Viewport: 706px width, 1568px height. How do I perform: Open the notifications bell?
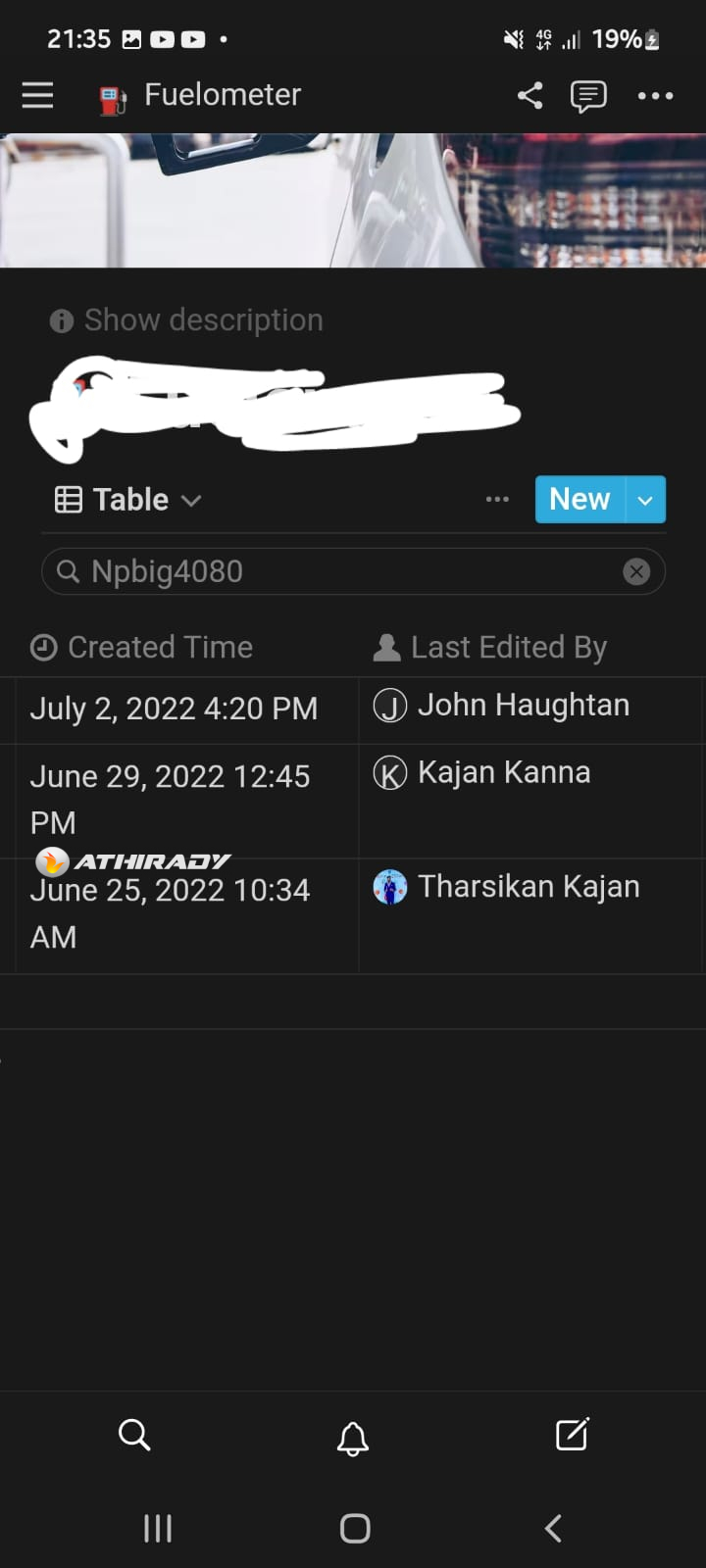coord(353,1439)
